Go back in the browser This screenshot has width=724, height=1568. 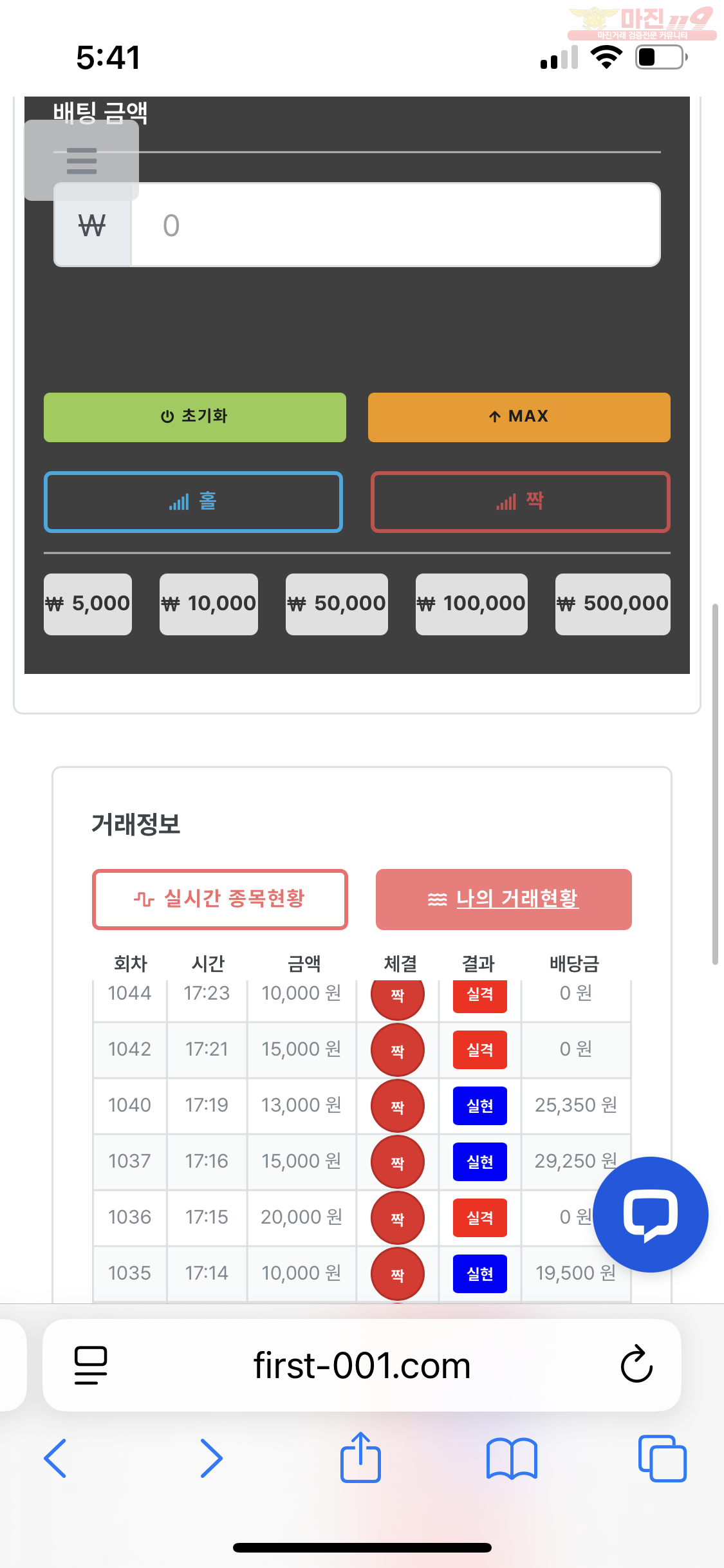pyautogui.click(x=55, y=1458)
